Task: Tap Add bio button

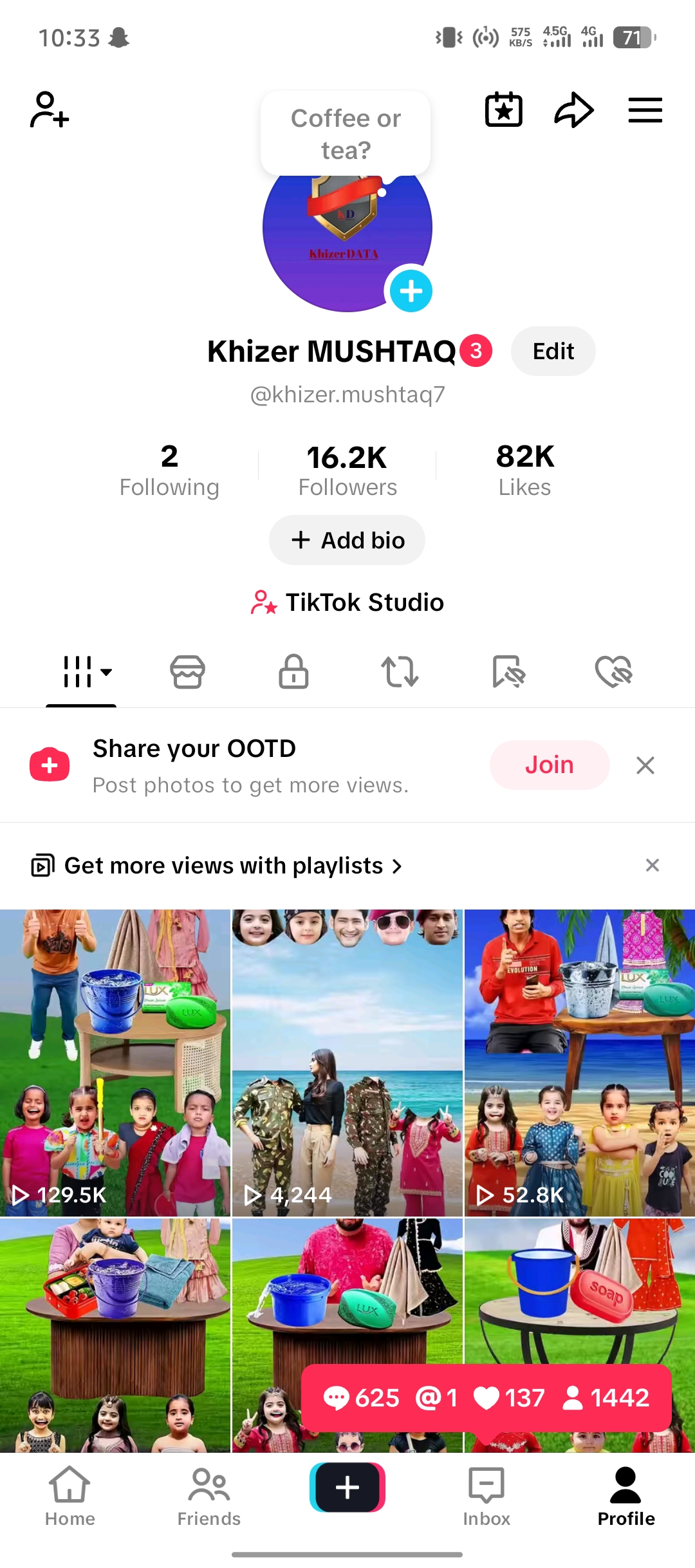Action: coord(347,540)
